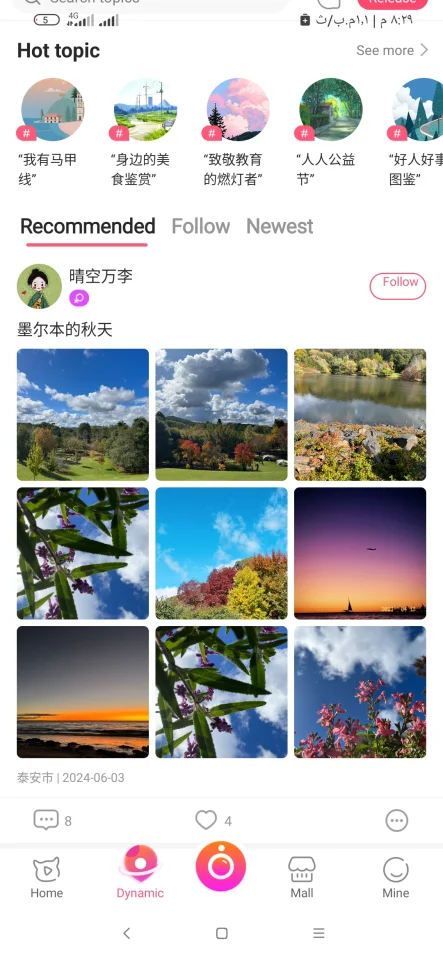Open the sunset sailboat photo in the post
The image size is (443, 960).
pos(360,553)
